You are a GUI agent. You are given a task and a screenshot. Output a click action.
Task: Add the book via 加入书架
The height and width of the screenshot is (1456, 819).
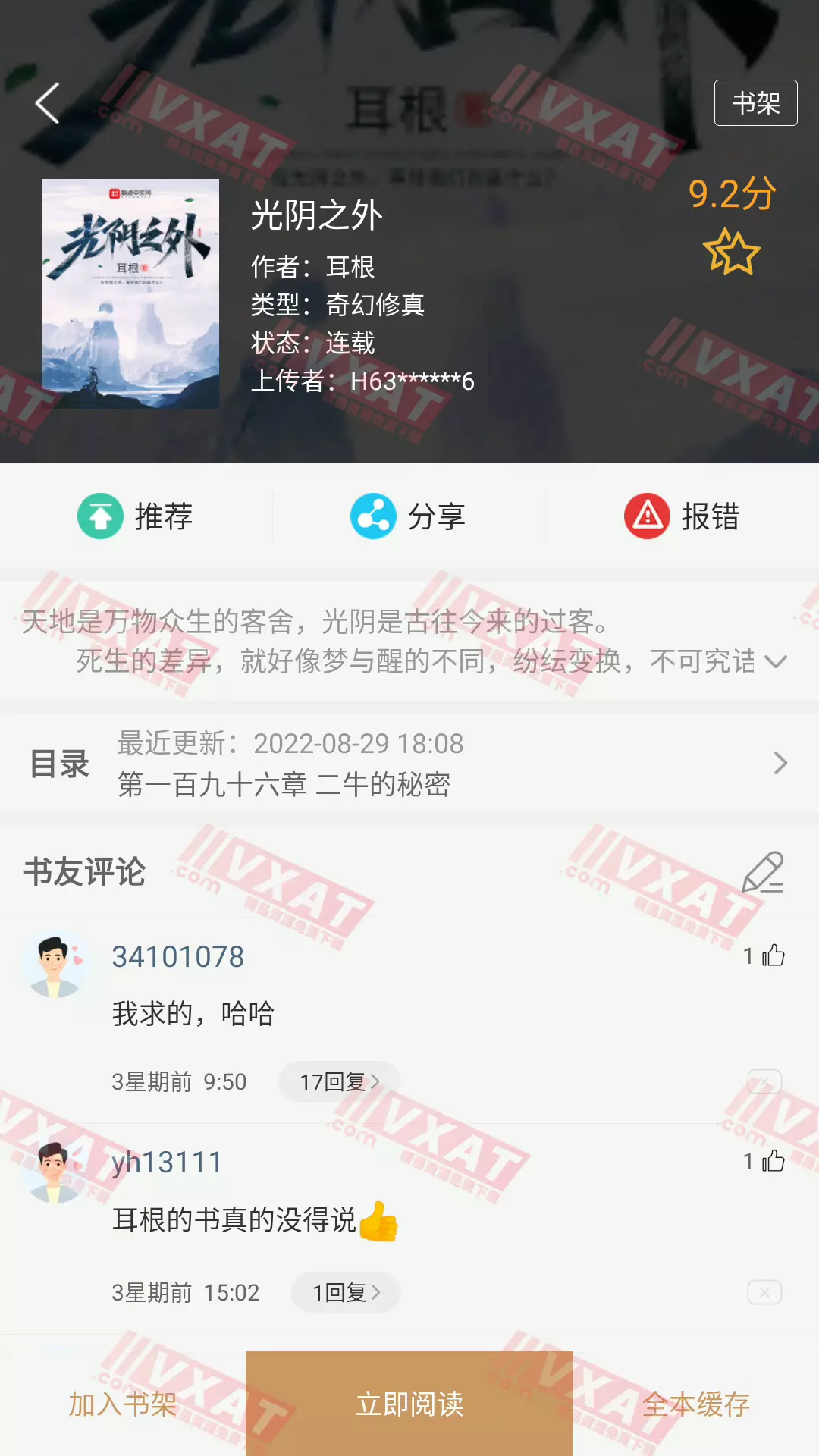(x=123, y=1404)
